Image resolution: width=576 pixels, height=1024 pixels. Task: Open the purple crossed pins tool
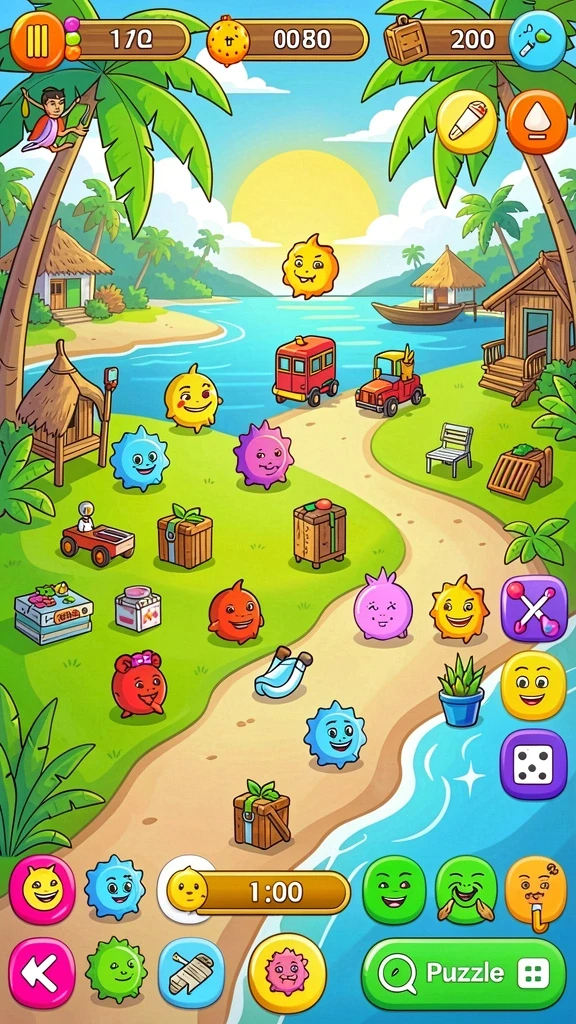pyautogui.click(x=534, y=609)
